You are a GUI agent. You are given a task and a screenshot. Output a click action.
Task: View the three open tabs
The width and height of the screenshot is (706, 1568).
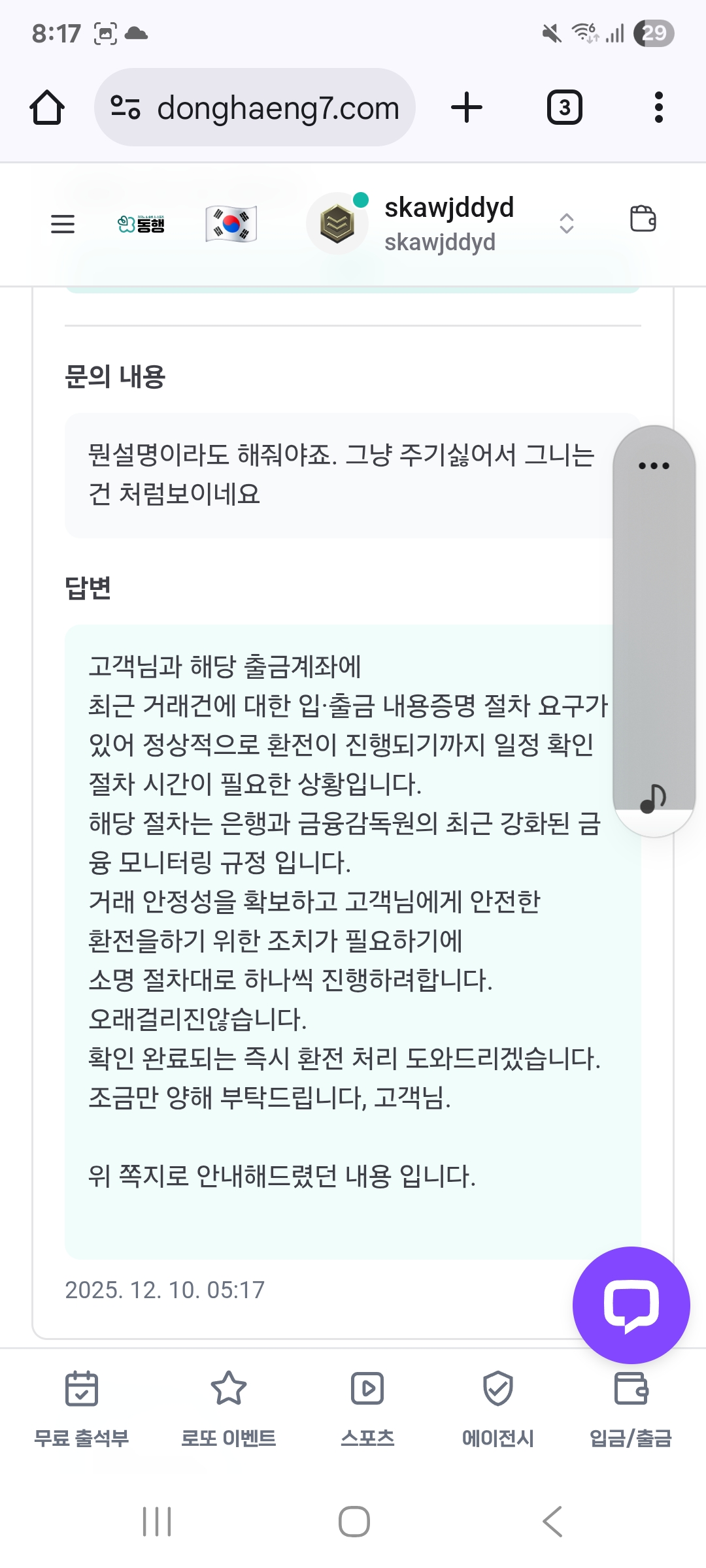[564, 108]
